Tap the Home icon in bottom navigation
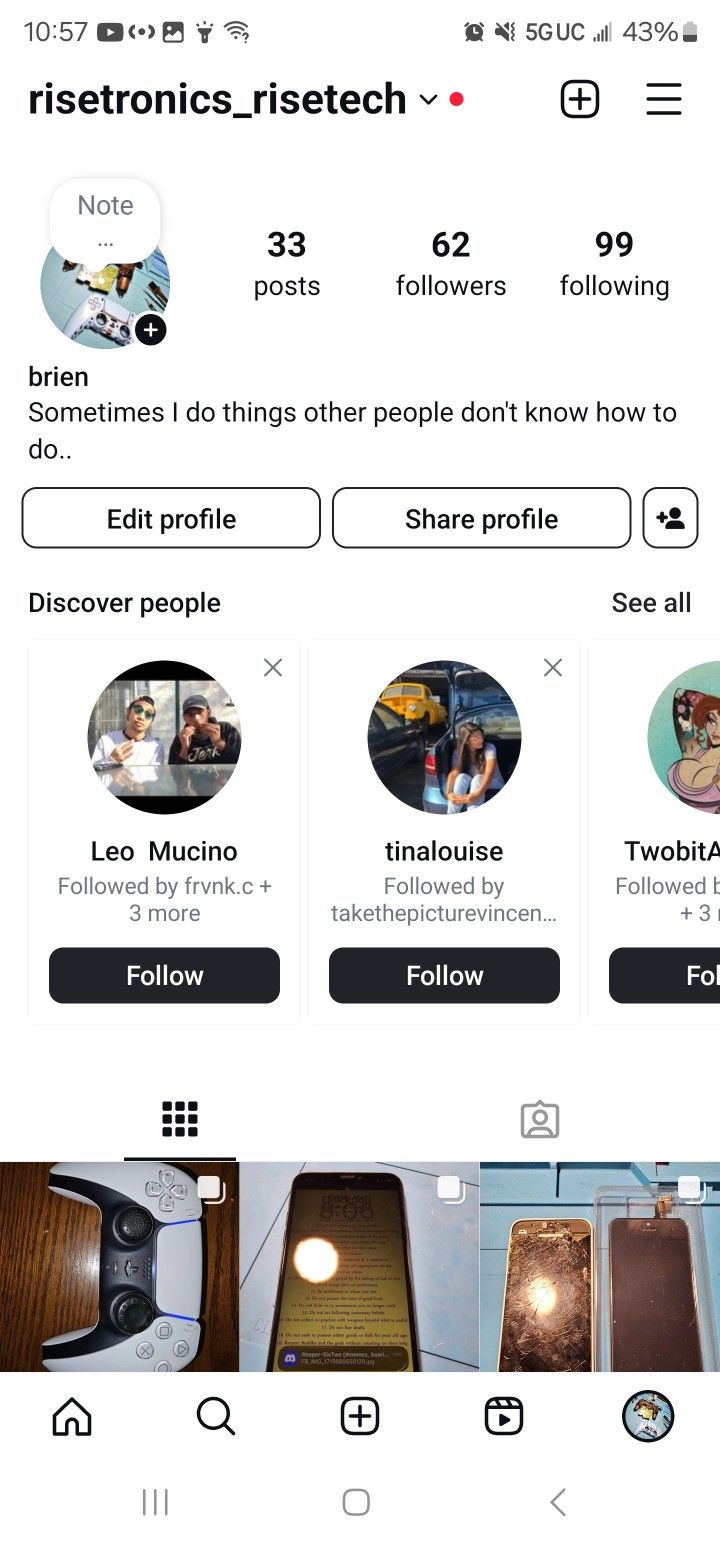The image size is (720, 1544). (71, 1416)
